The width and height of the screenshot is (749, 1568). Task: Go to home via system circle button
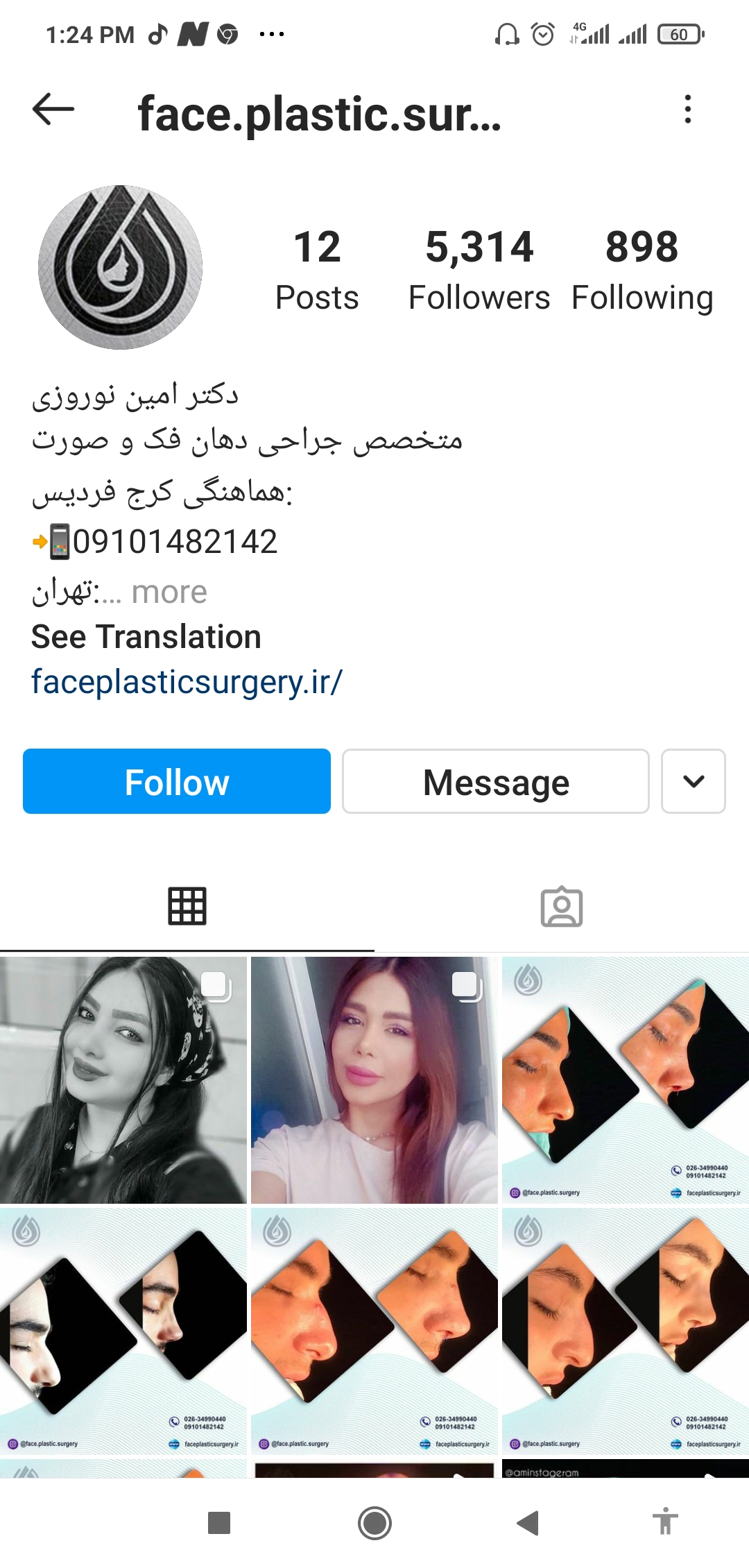pyautogui.click(x=374, y=1523)
